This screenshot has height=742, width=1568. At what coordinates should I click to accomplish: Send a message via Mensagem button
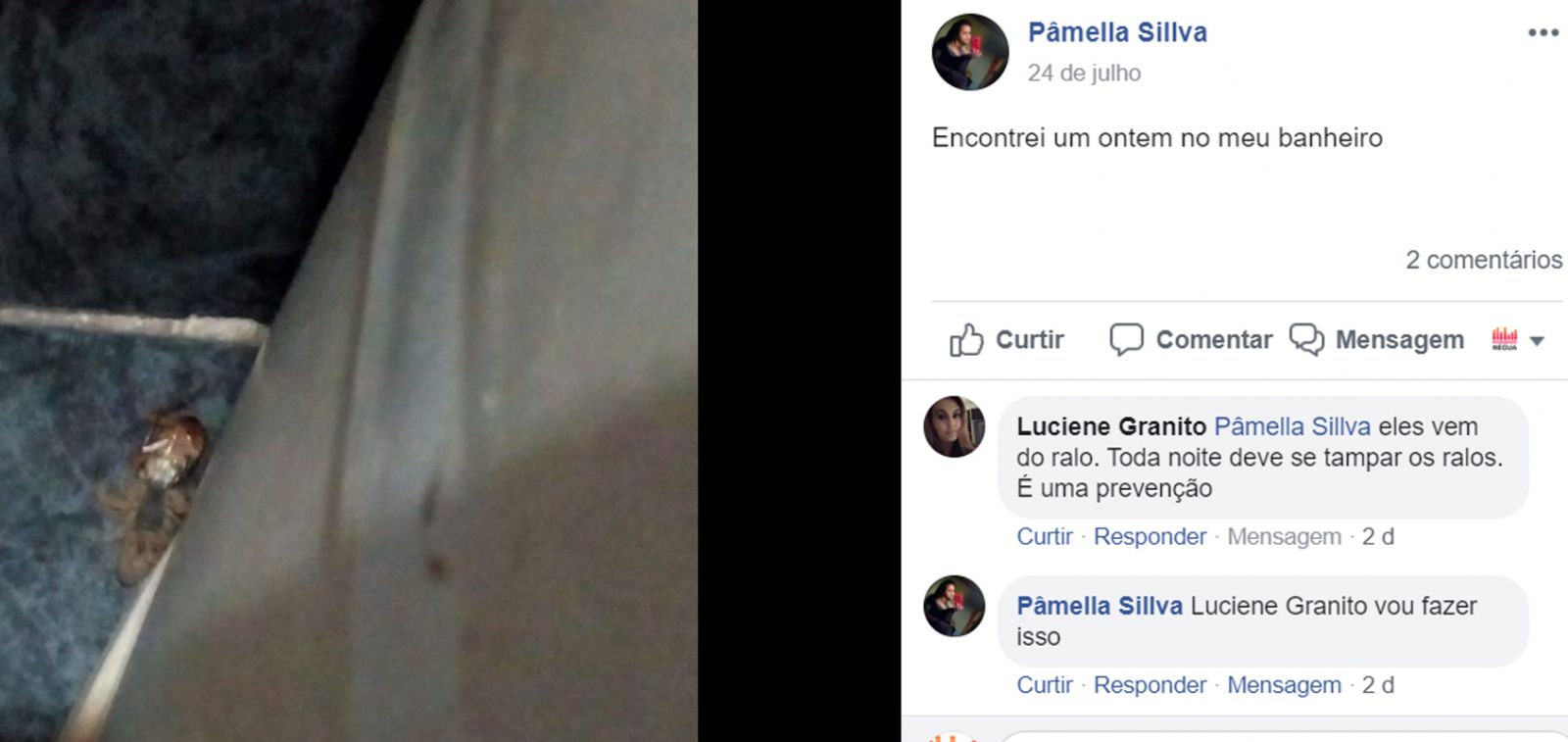coord(1377,340)
